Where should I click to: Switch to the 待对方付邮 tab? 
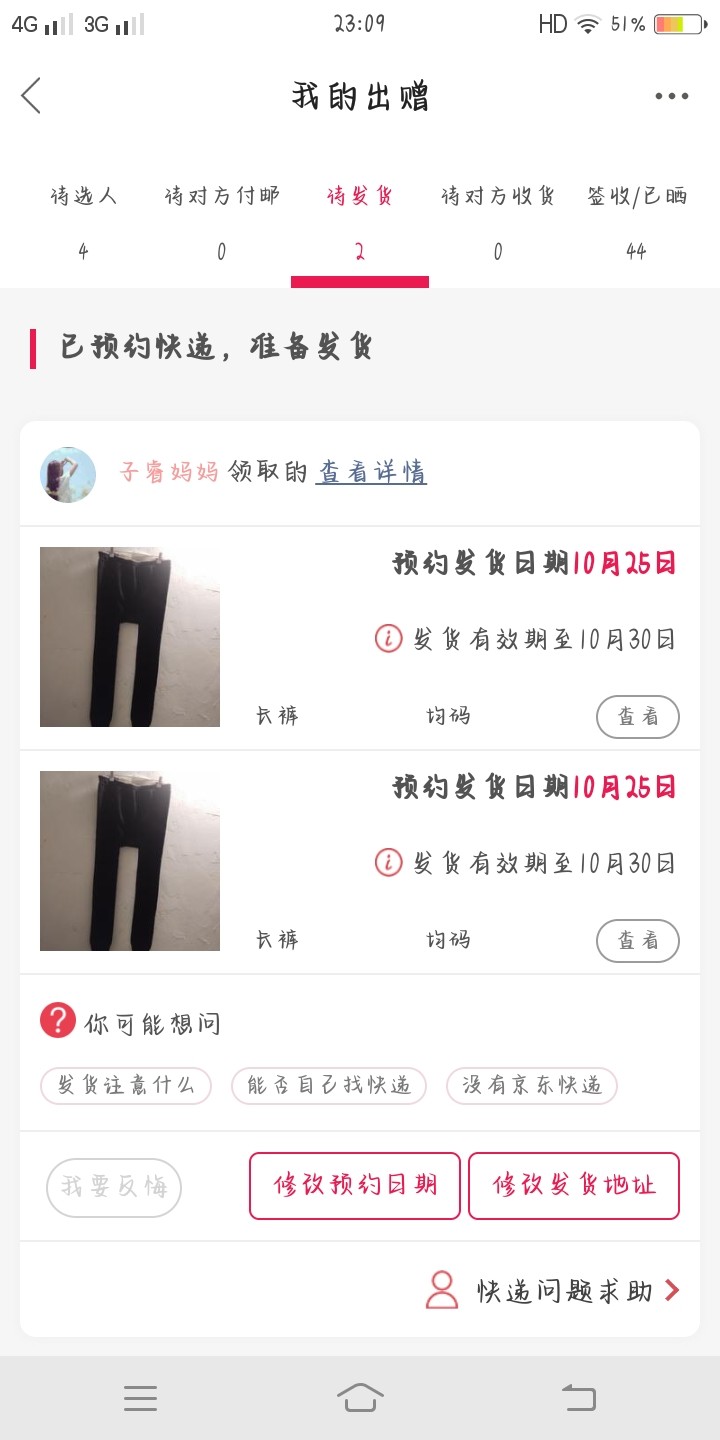coord(221,197)
